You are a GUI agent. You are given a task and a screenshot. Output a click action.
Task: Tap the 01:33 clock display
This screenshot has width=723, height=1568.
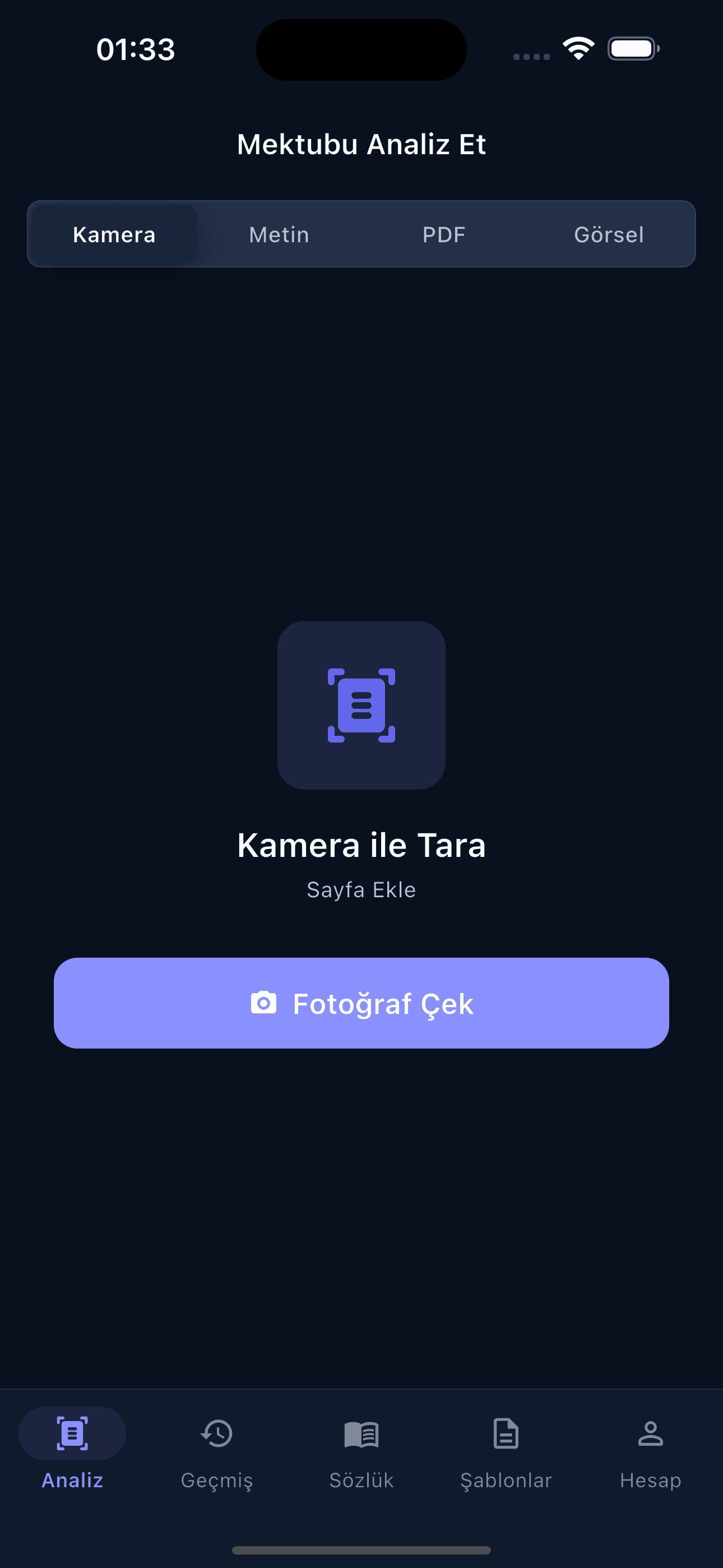coord(135,50)
